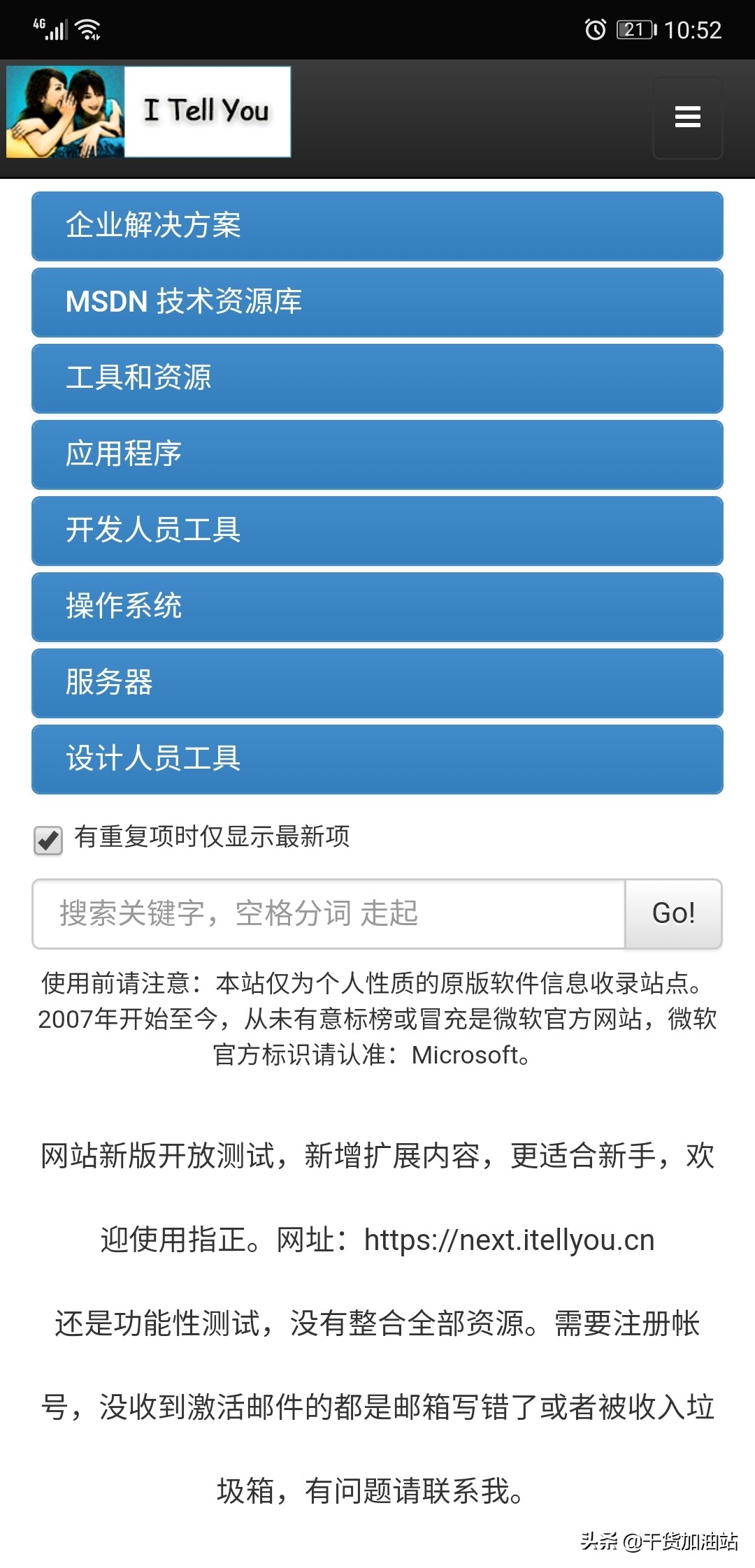Click inside the search keyword field
Screen dimensions: 755x1568
329,913
